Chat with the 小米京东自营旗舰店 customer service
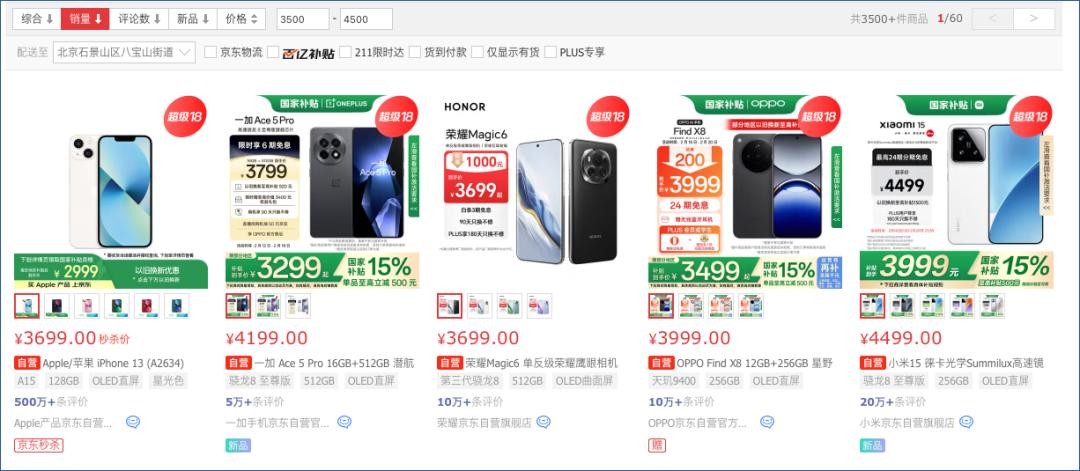The image size is (1080, 471). (967, 422)
